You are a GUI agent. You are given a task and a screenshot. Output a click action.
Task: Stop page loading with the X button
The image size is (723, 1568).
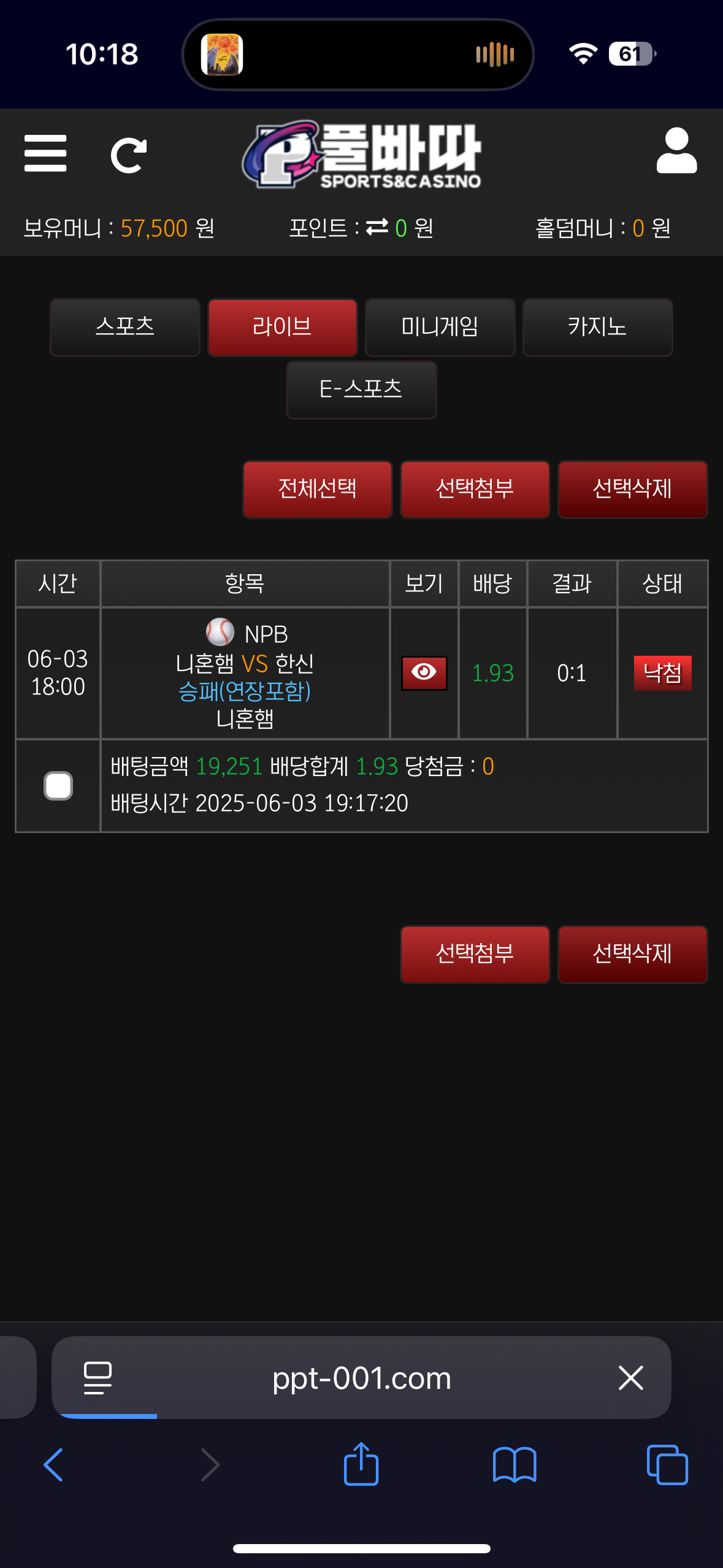point(630,1378)
